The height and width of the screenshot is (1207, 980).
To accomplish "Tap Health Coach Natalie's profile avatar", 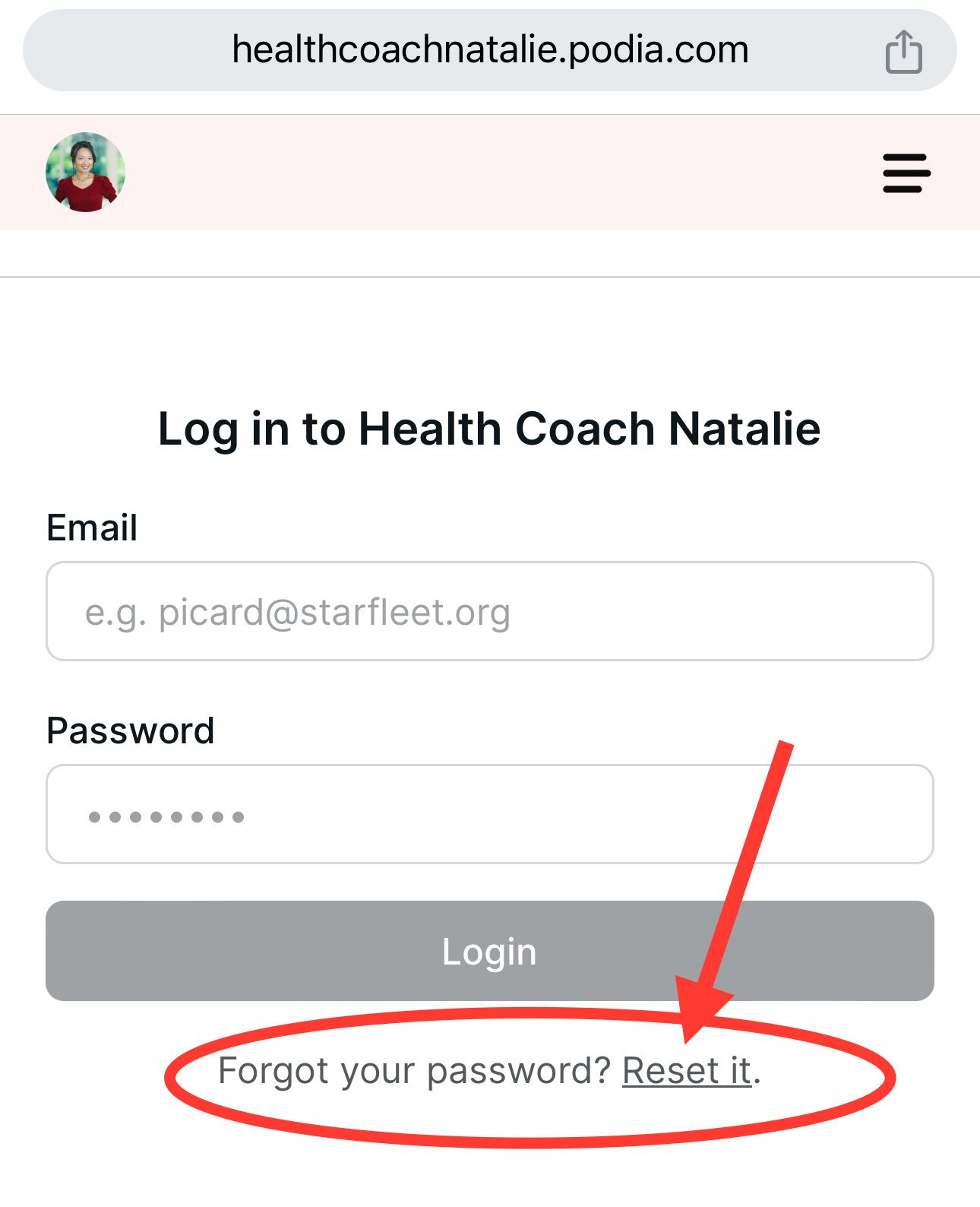I will click(x=85, y=173).
